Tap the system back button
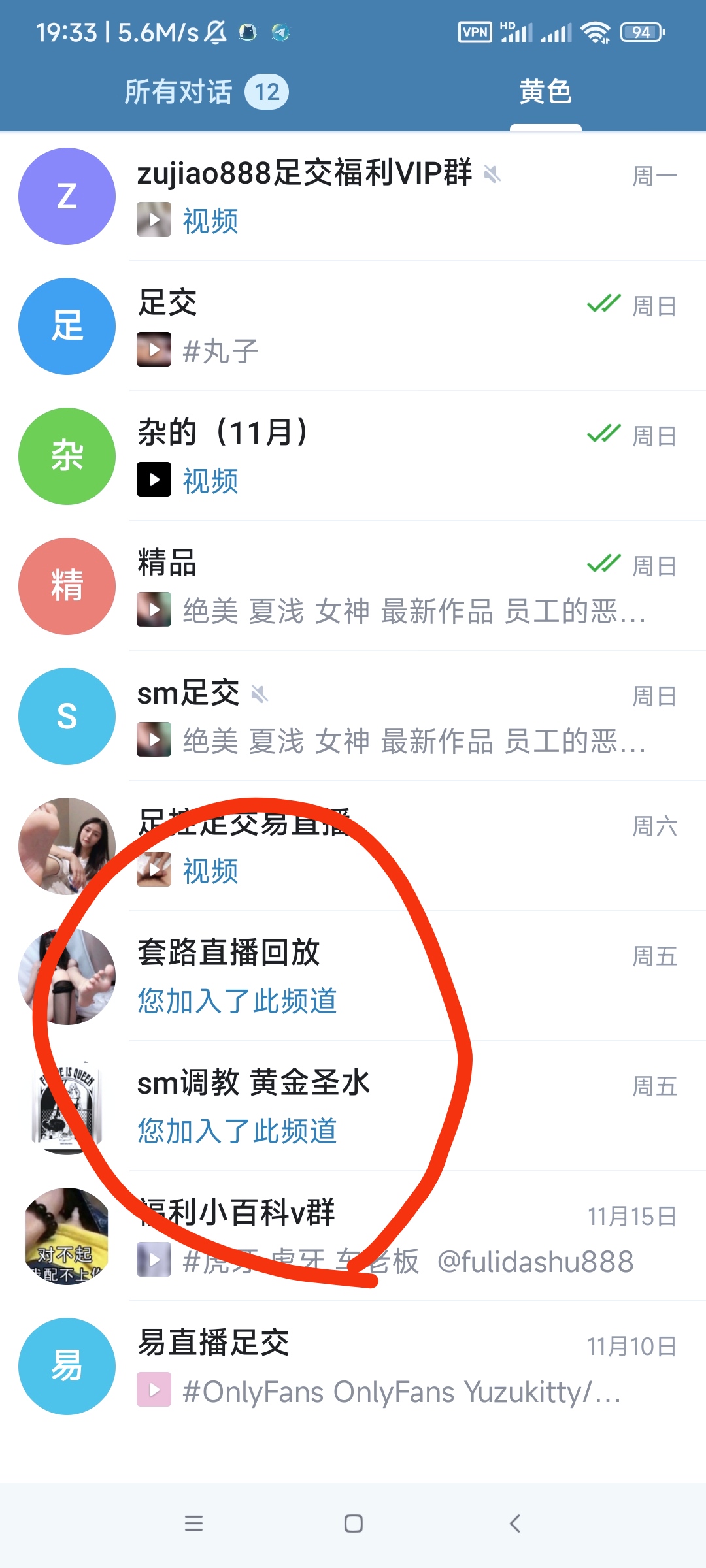This screenshot has width=706, height=1568. [x=514, y=1524]
